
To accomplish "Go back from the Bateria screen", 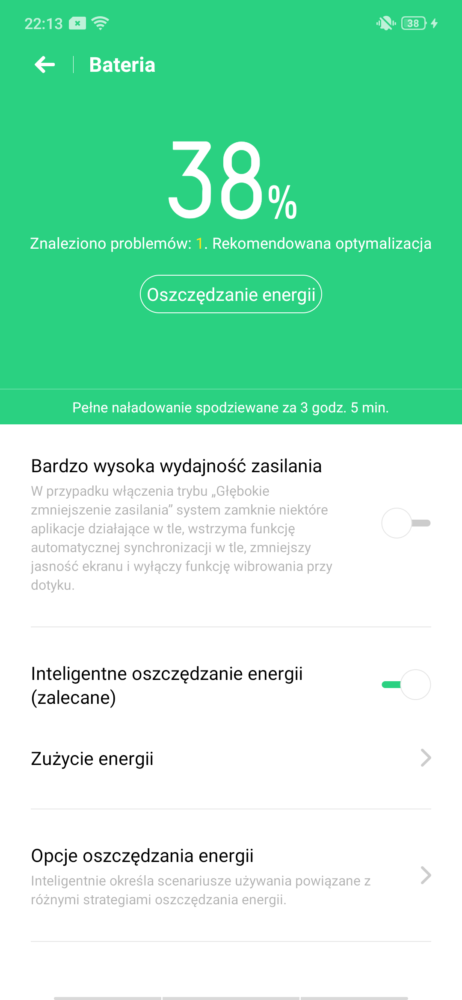I will tap(45, 64).
